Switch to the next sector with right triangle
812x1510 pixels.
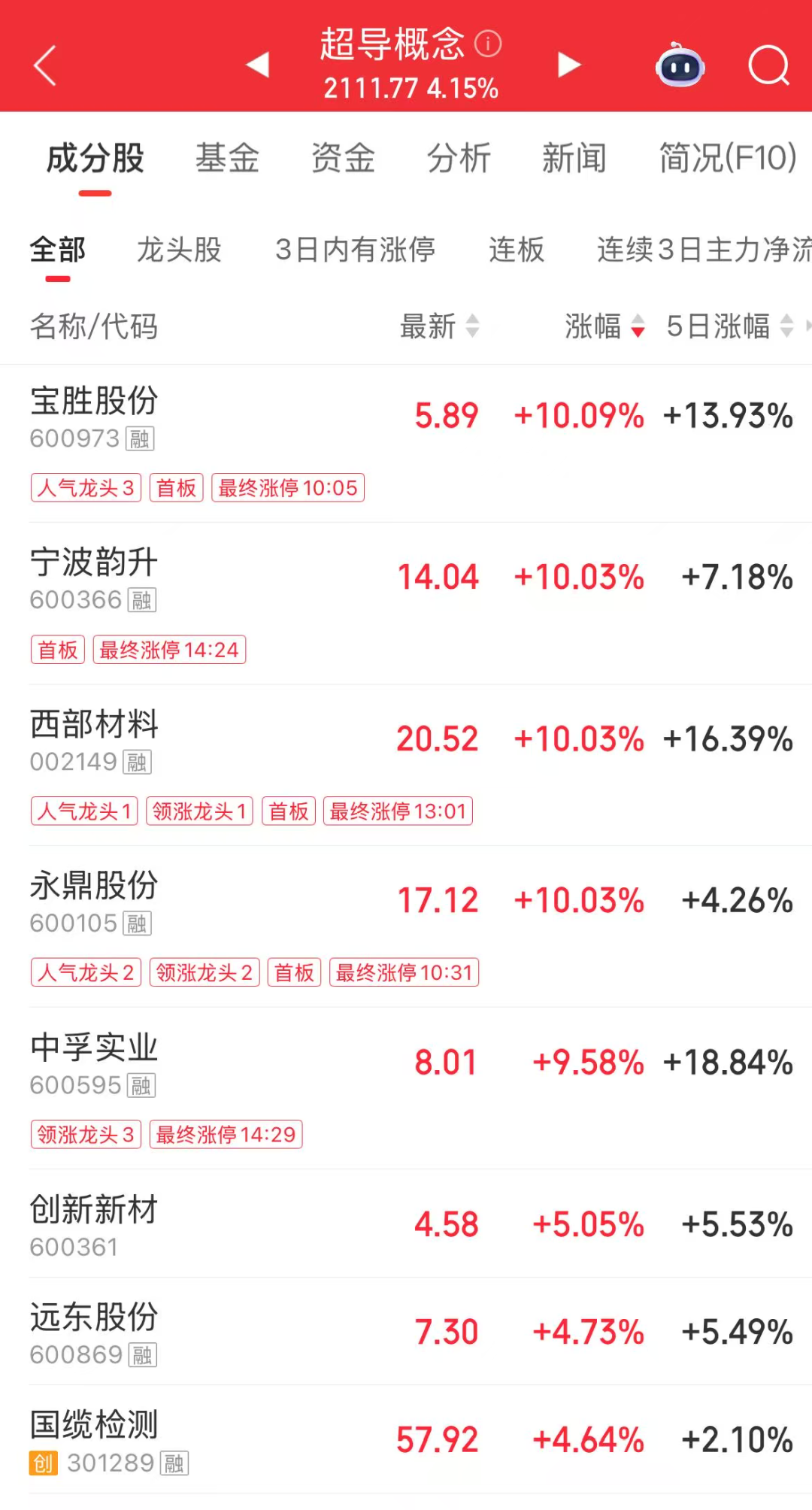coord(569,65)
